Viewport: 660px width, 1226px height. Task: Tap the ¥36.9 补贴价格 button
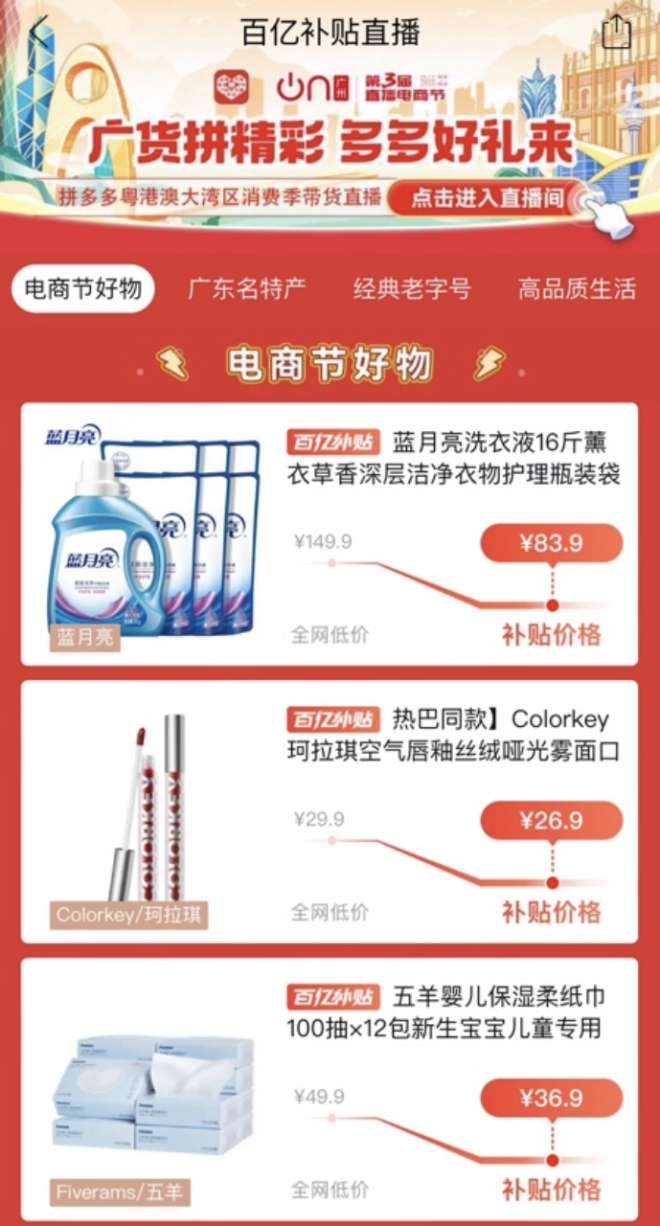551,1097
